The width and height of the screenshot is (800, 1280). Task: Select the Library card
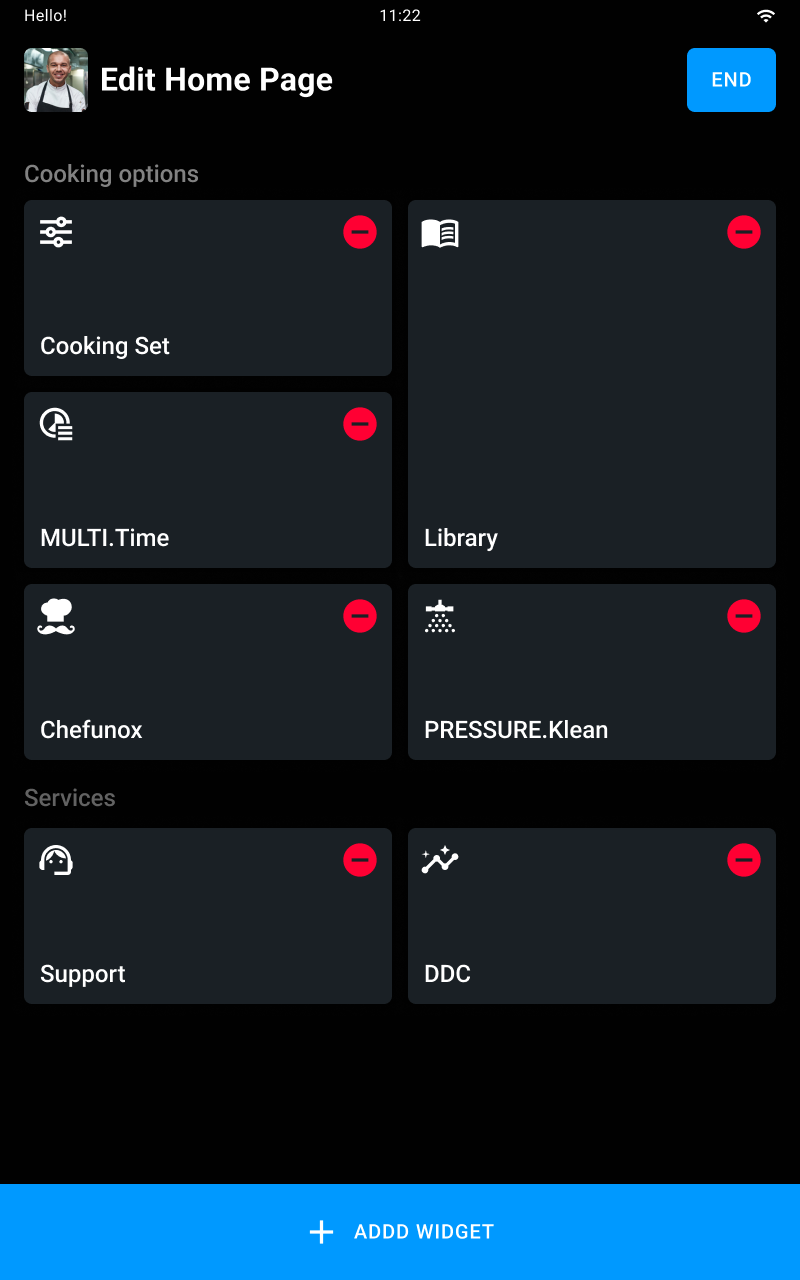592,384
